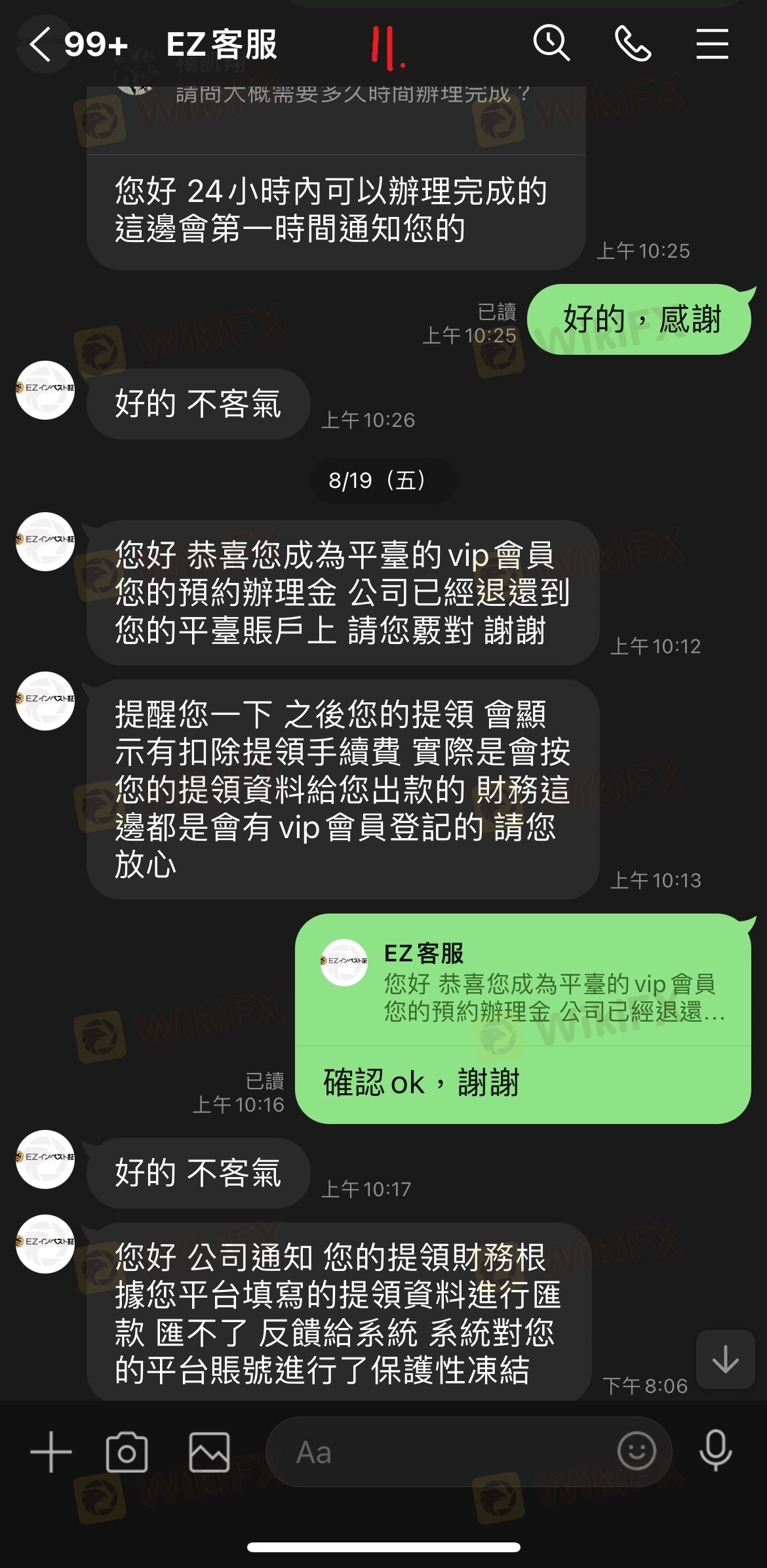Record a voice message with microphone
The width and height of the screenshot is (767, 1568).
tap(715, 1451)
